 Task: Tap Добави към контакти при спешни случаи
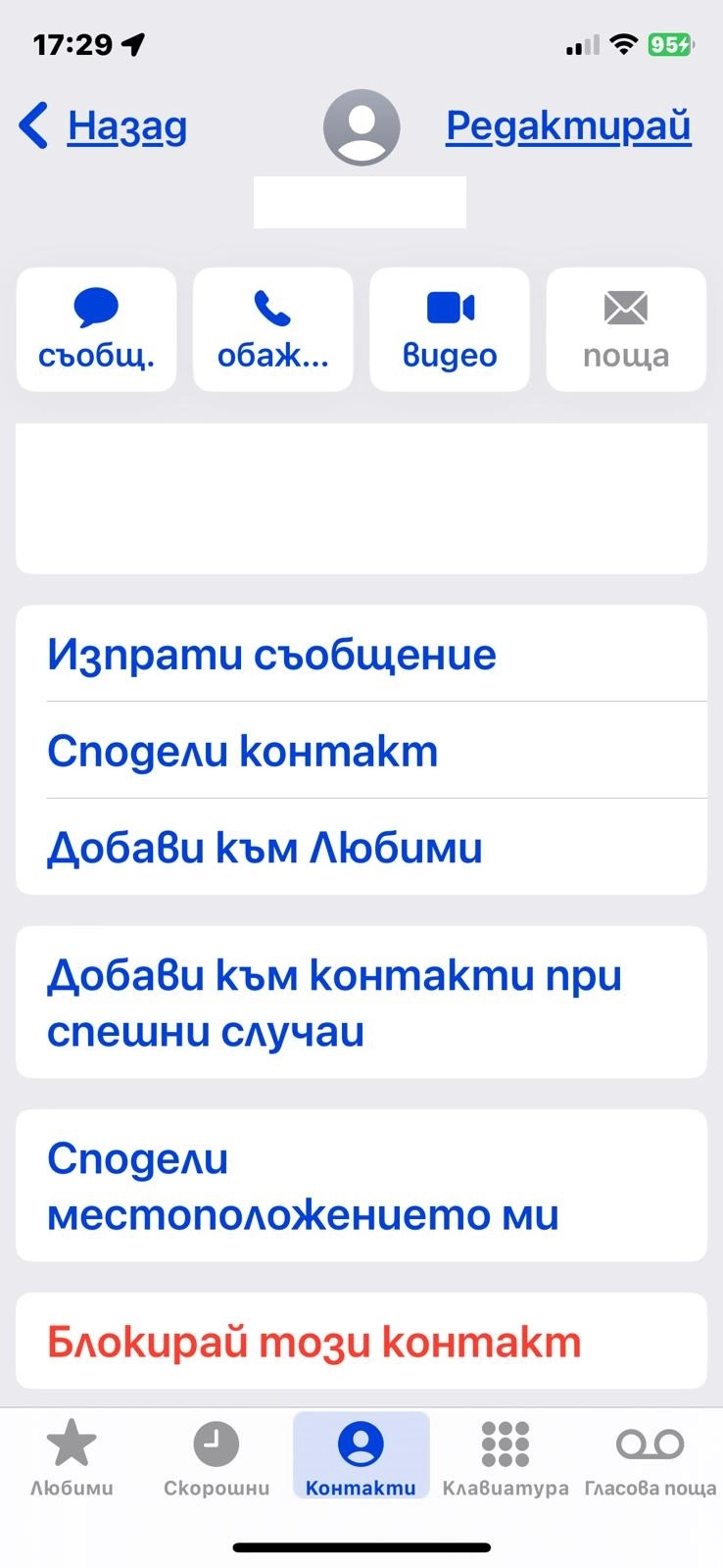[x=361, y=1003]
